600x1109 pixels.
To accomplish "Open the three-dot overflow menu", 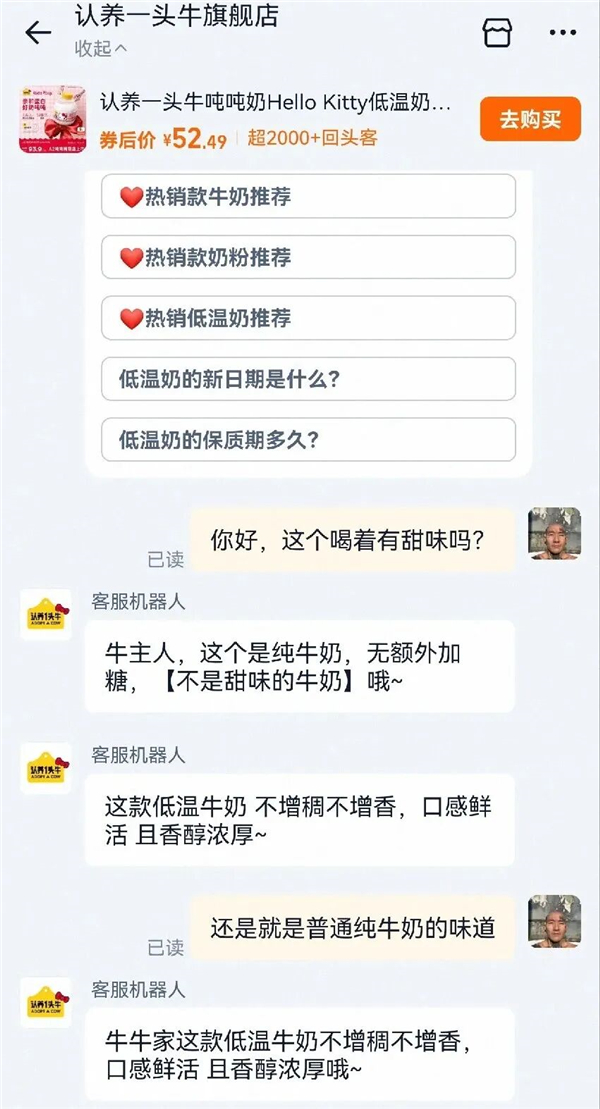I will point(562,33).
